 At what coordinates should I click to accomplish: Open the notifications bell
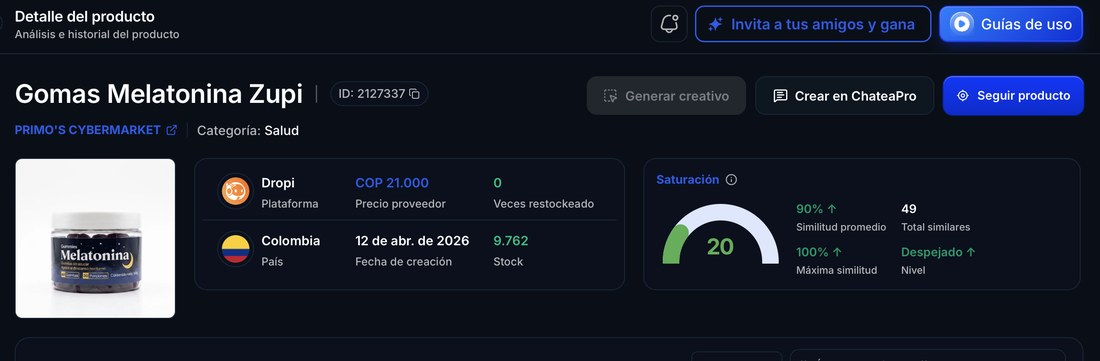click(x=669, y=24)
